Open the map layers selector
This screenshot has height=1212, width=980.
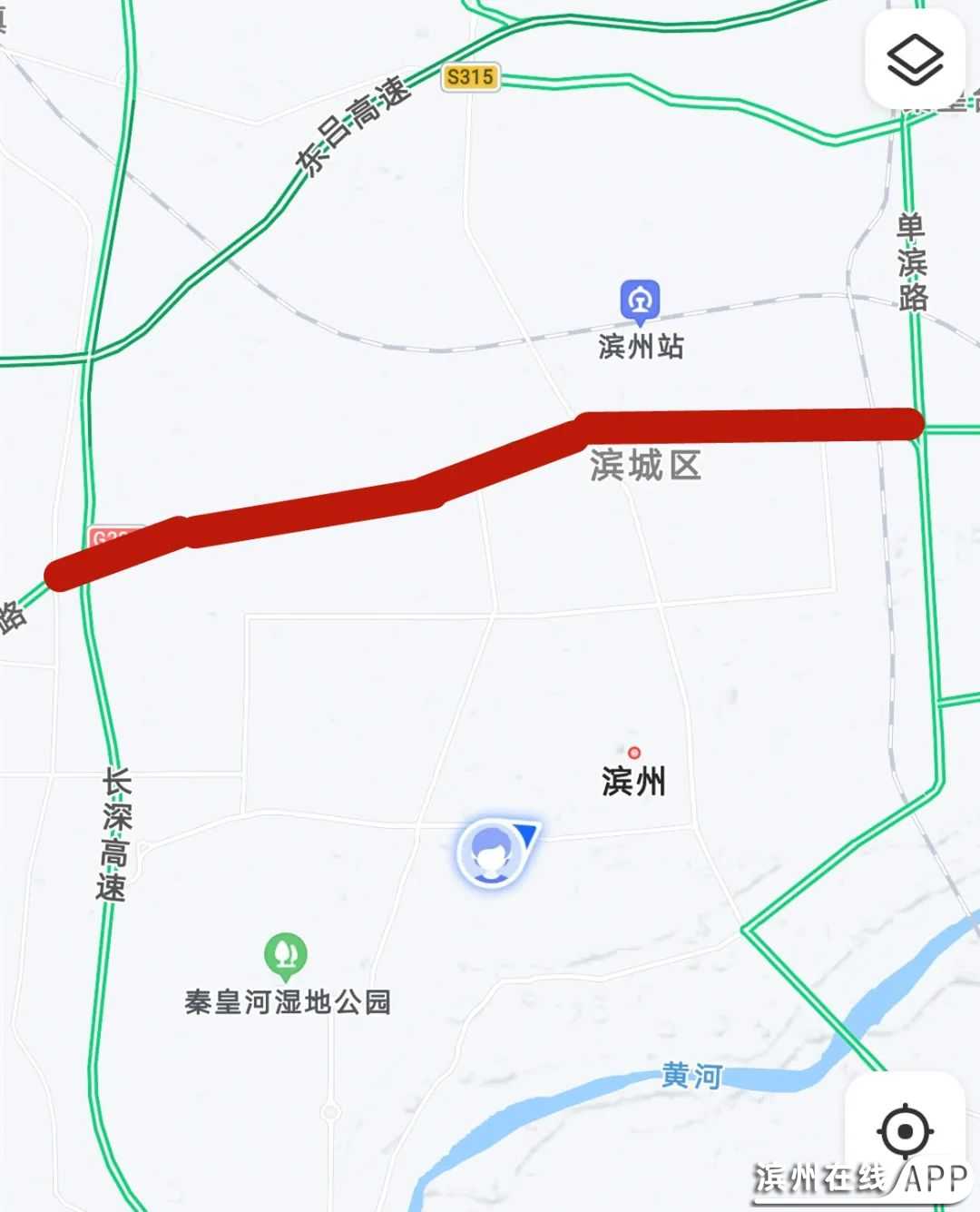[915, 59]
